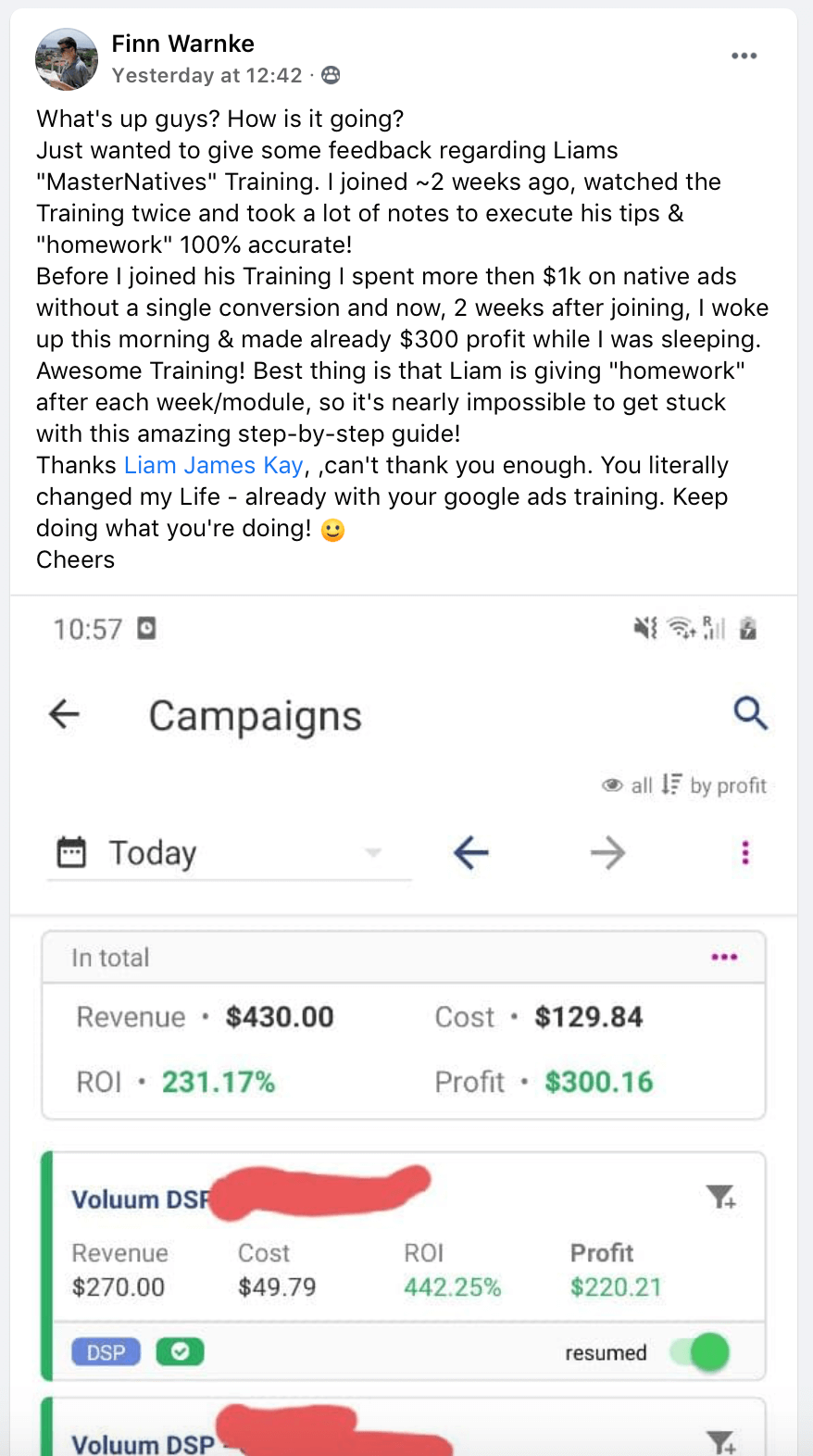
Task: View Finn Warnke's profile via his name
Action: [x=182, y=44]
